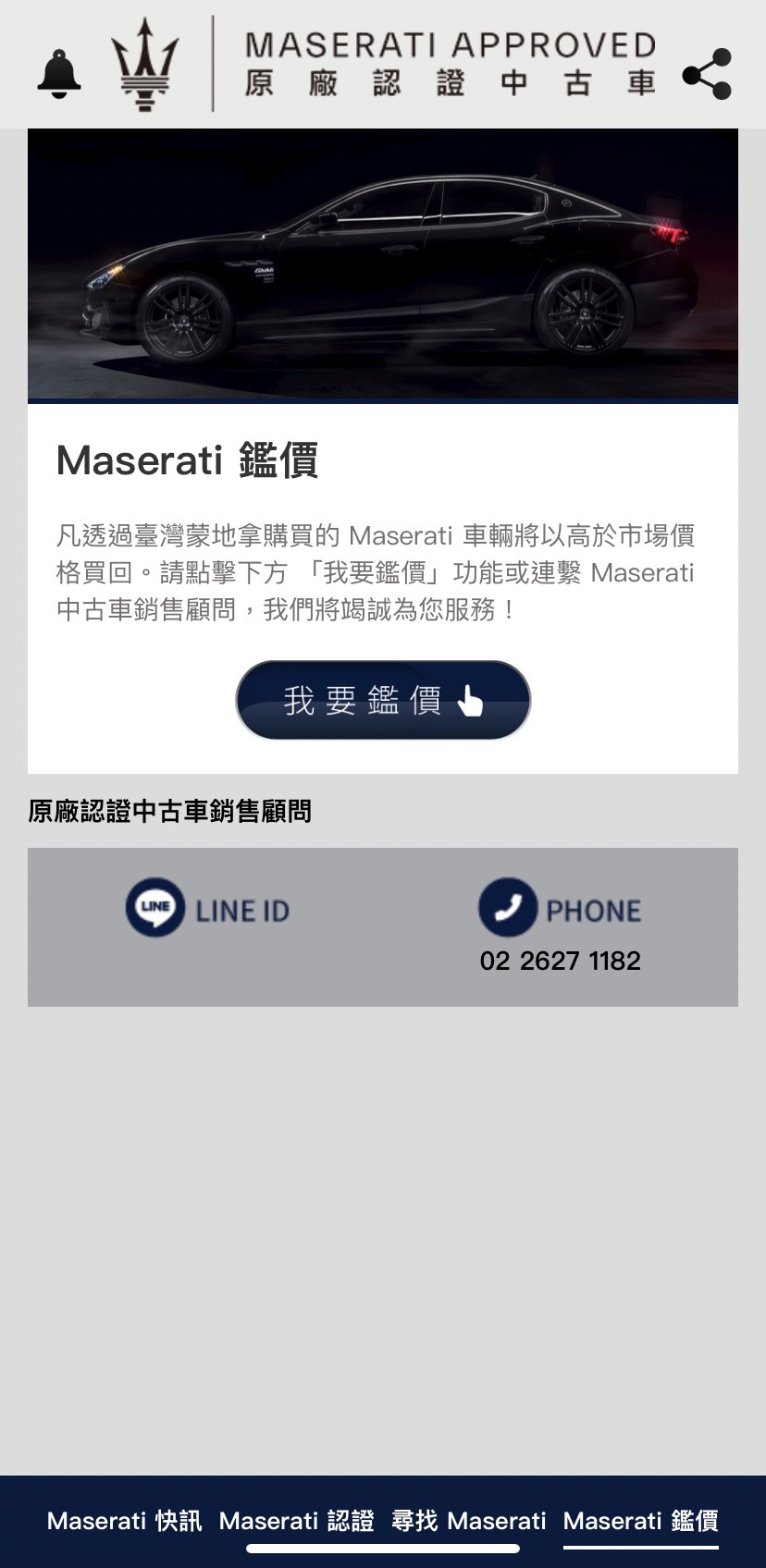Select the Maserati 鑑價 tab
This screenshot has height=1568, width=766.
pos(640,1521)
